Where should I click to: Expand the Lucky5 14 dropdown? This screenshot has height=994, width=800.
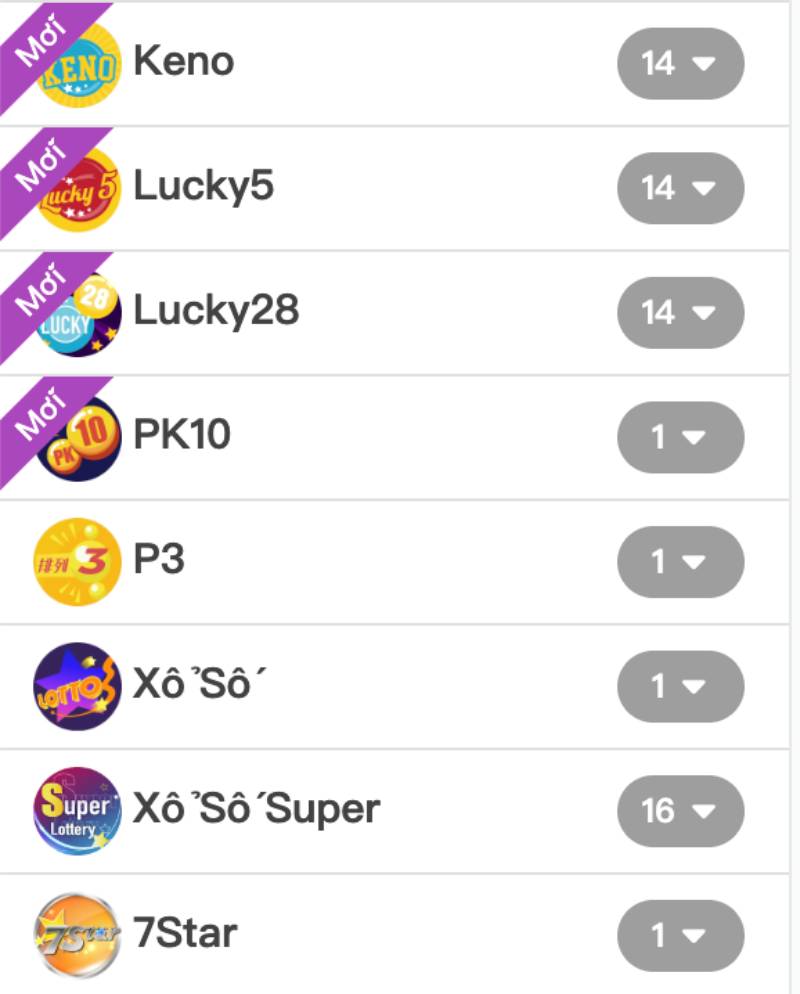click(x=680, y=188)
